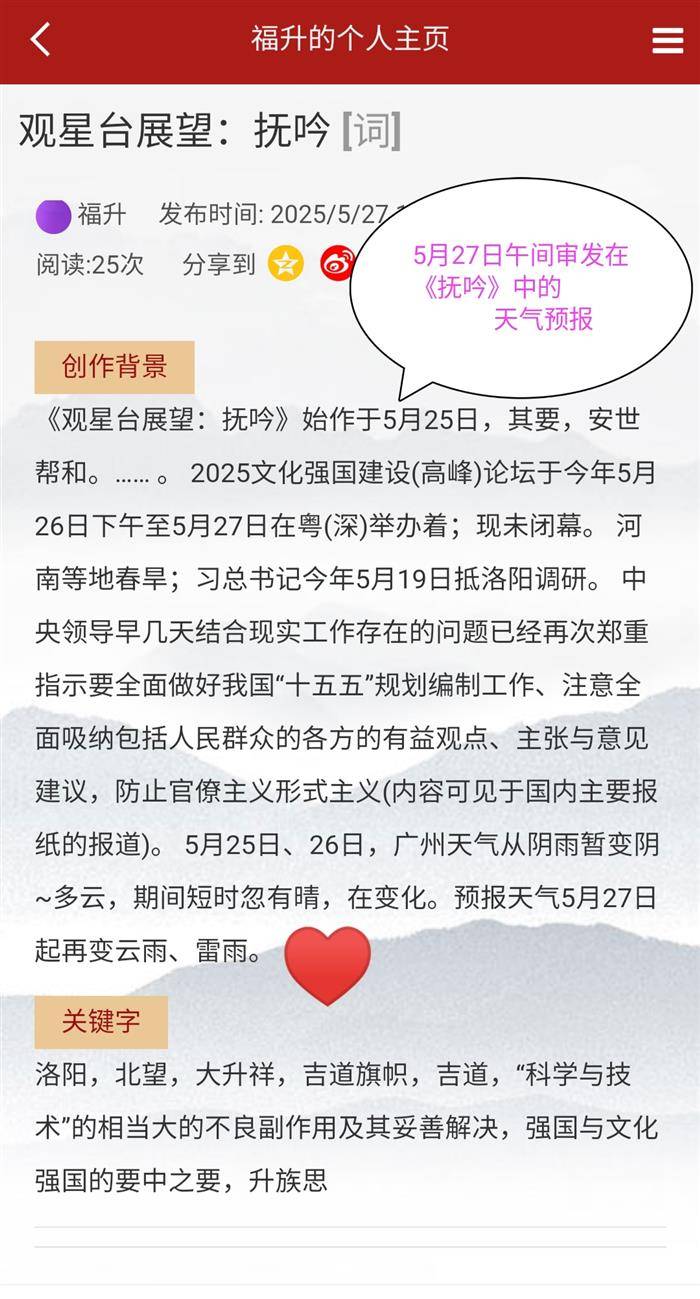The width and height of the screenshot is (700, 1299).
Task: Share the poem to Weibo
Action: 336,264
